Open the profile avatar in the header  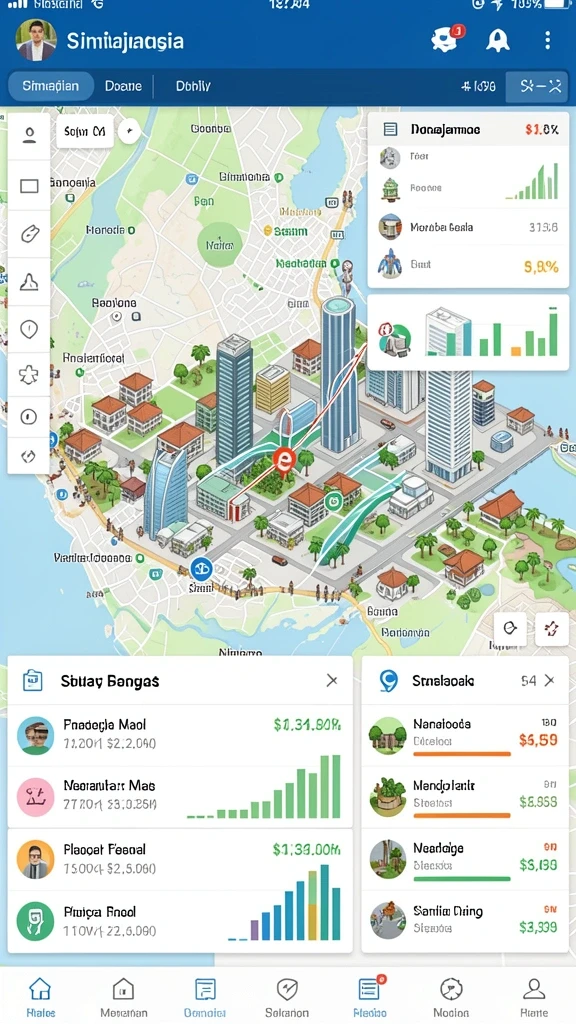coord(35,40)
